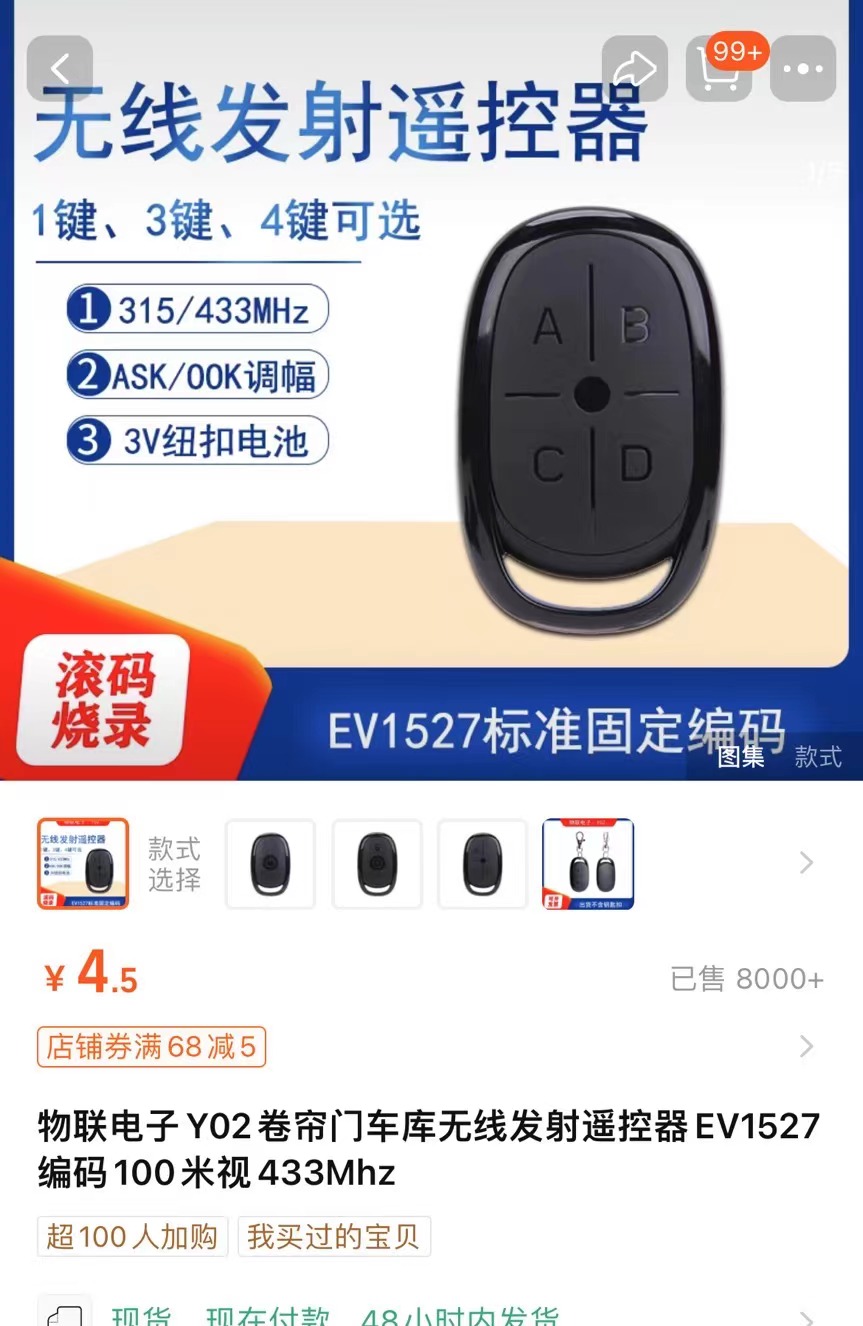Screen dimensions: 863x1326
Task: Open the three-dot overflow menu
Action: click(802, 68)
